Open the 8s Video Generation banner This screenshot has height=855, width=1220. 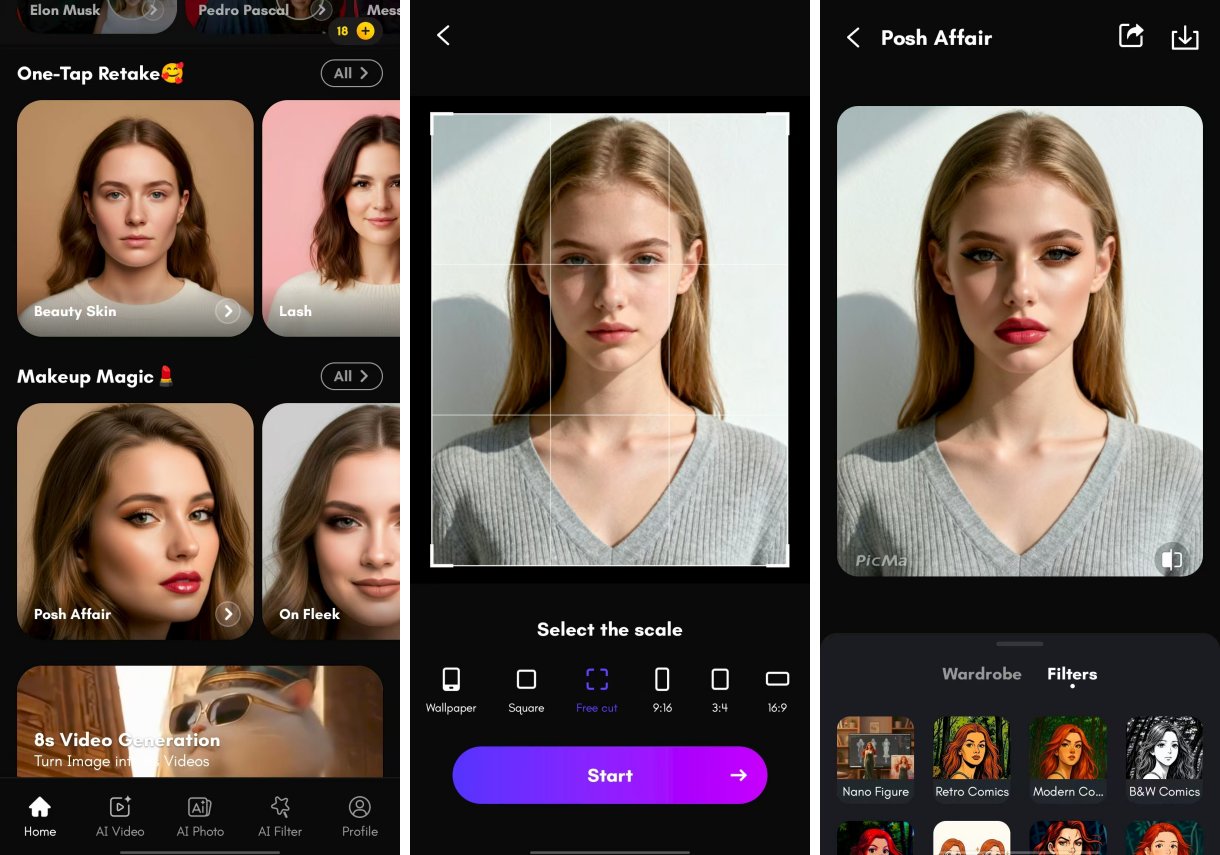200,722
